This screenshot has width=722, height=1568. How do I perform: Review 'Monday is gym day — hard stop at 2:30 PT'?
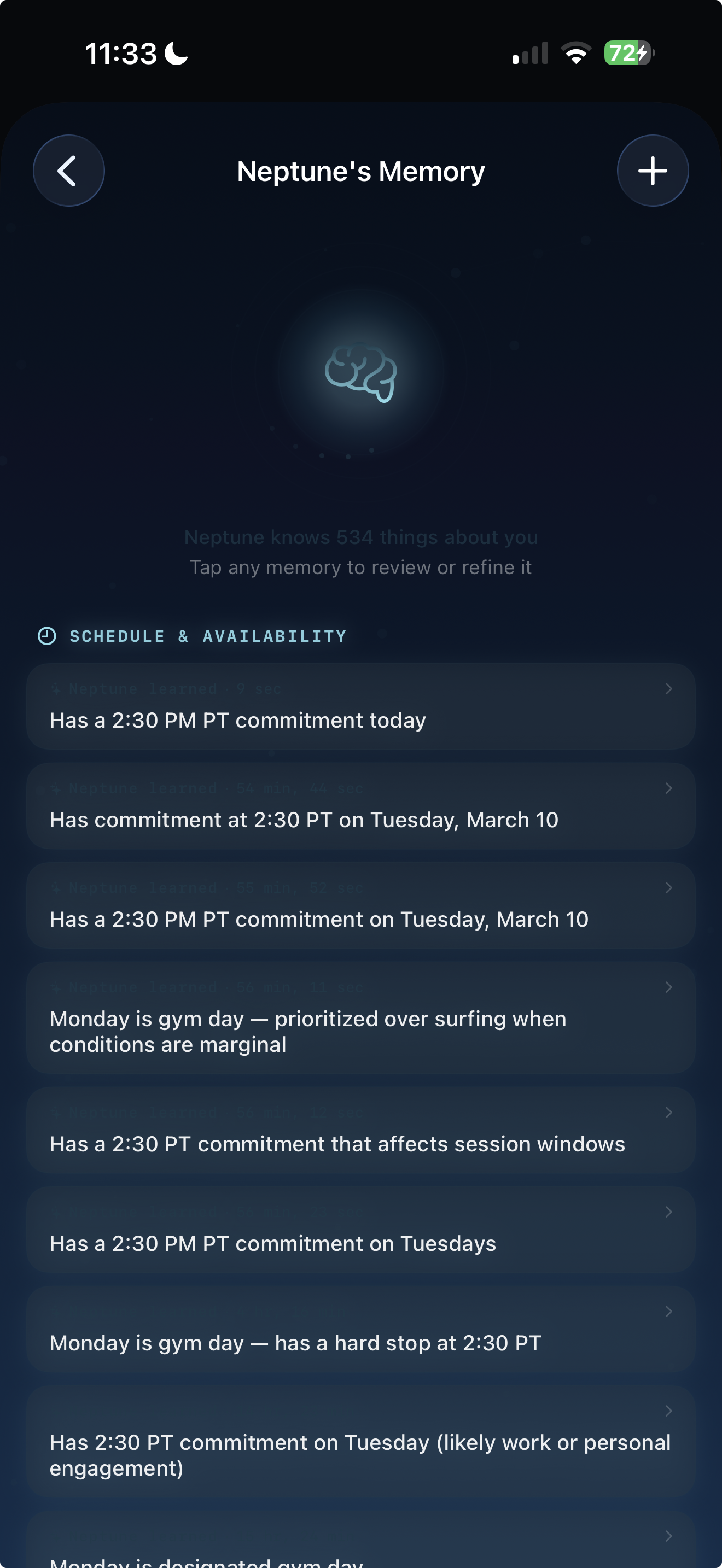pyautogui.click(x=360, y=1330)
